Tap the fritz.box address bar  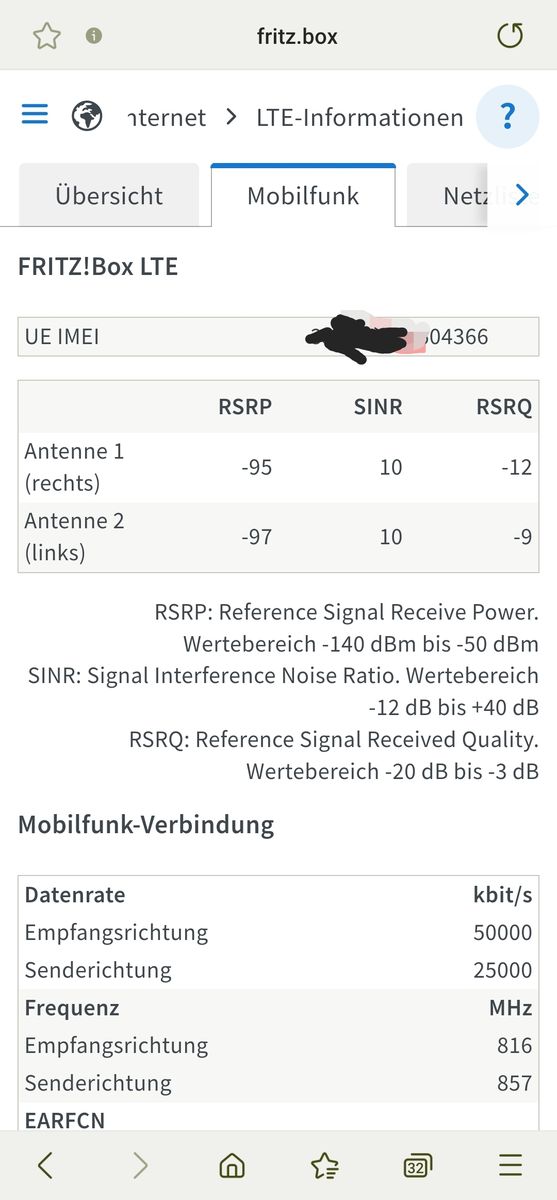coord(298,37)
